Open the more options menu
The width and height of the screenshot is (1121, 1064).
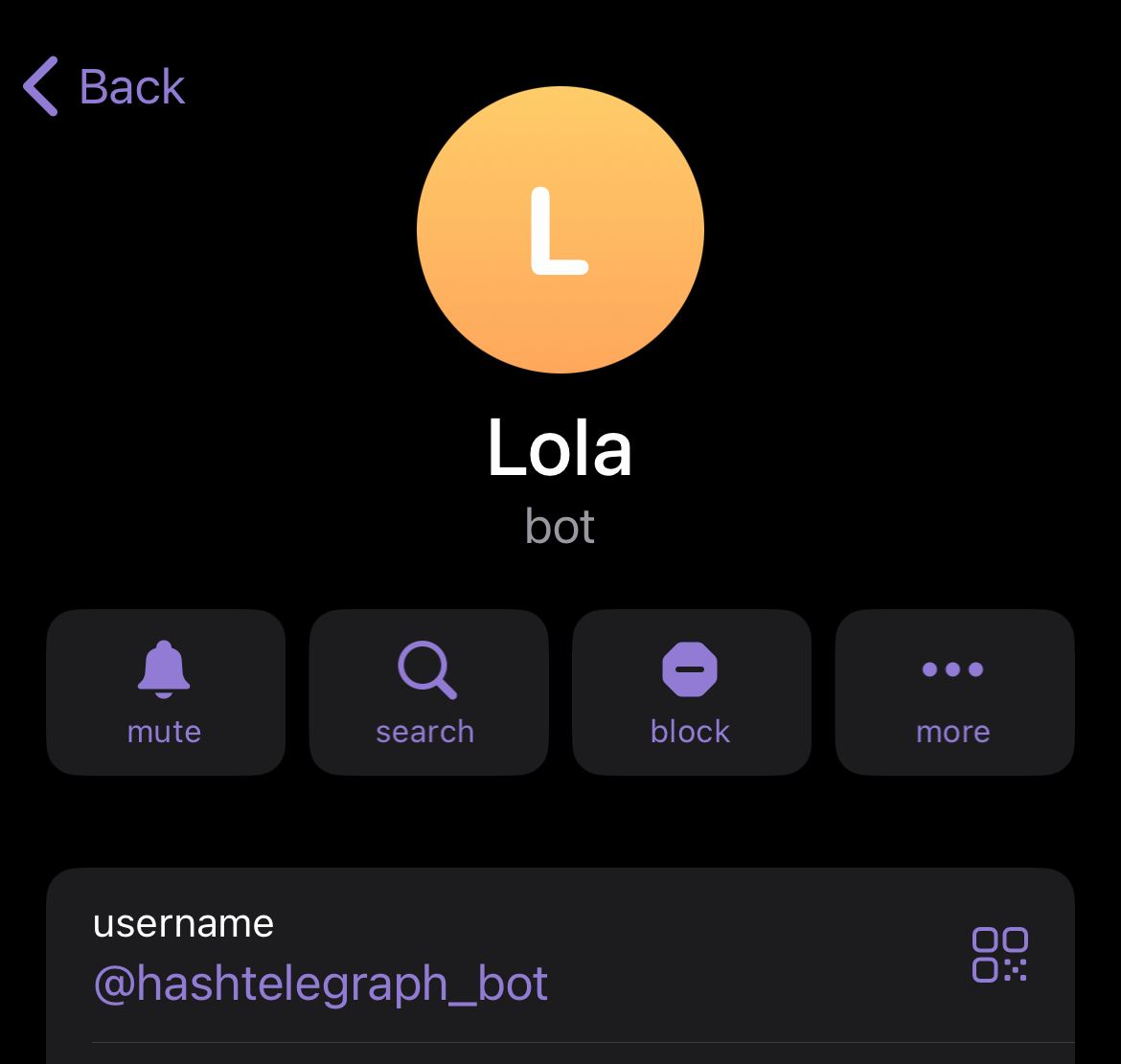tap(953, 691)
